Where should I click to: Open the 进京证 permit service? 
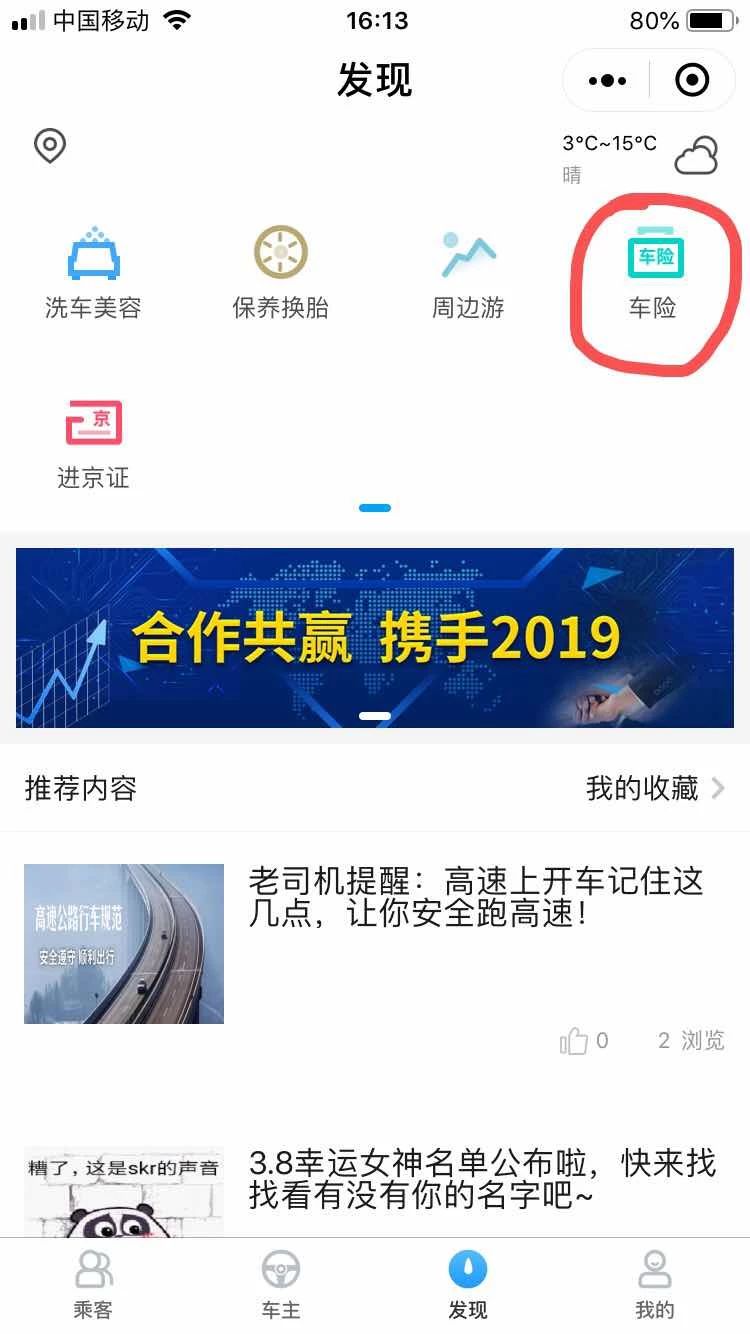pyautogui.click(x=93, y=440)
